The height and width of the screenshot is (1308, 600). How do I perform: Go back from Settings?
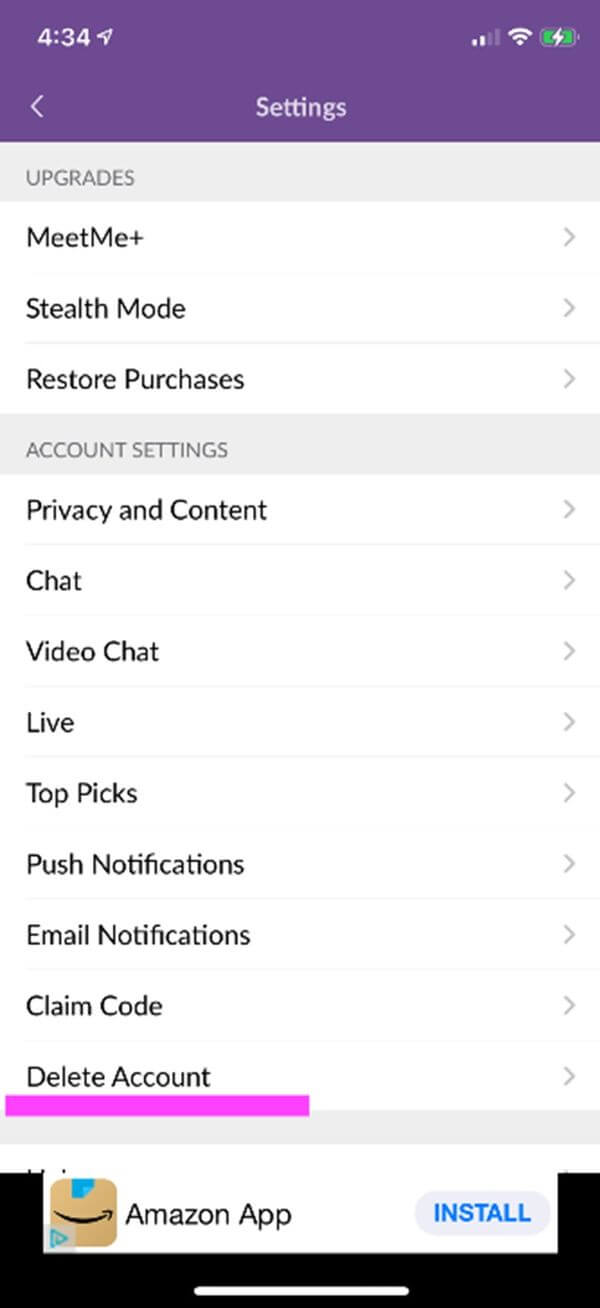[37, 107]
